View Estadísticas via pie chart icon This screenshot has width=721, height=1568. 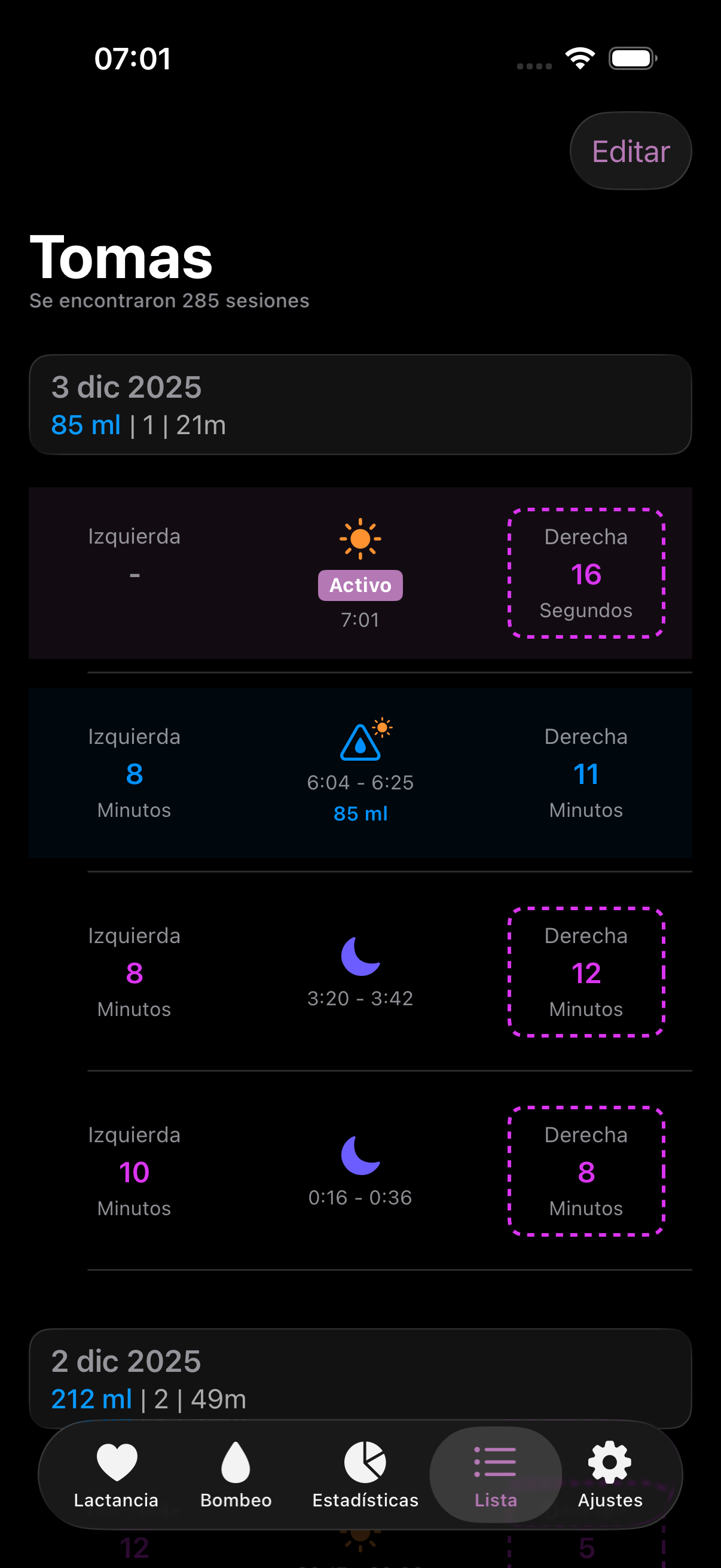point(365,1461)
